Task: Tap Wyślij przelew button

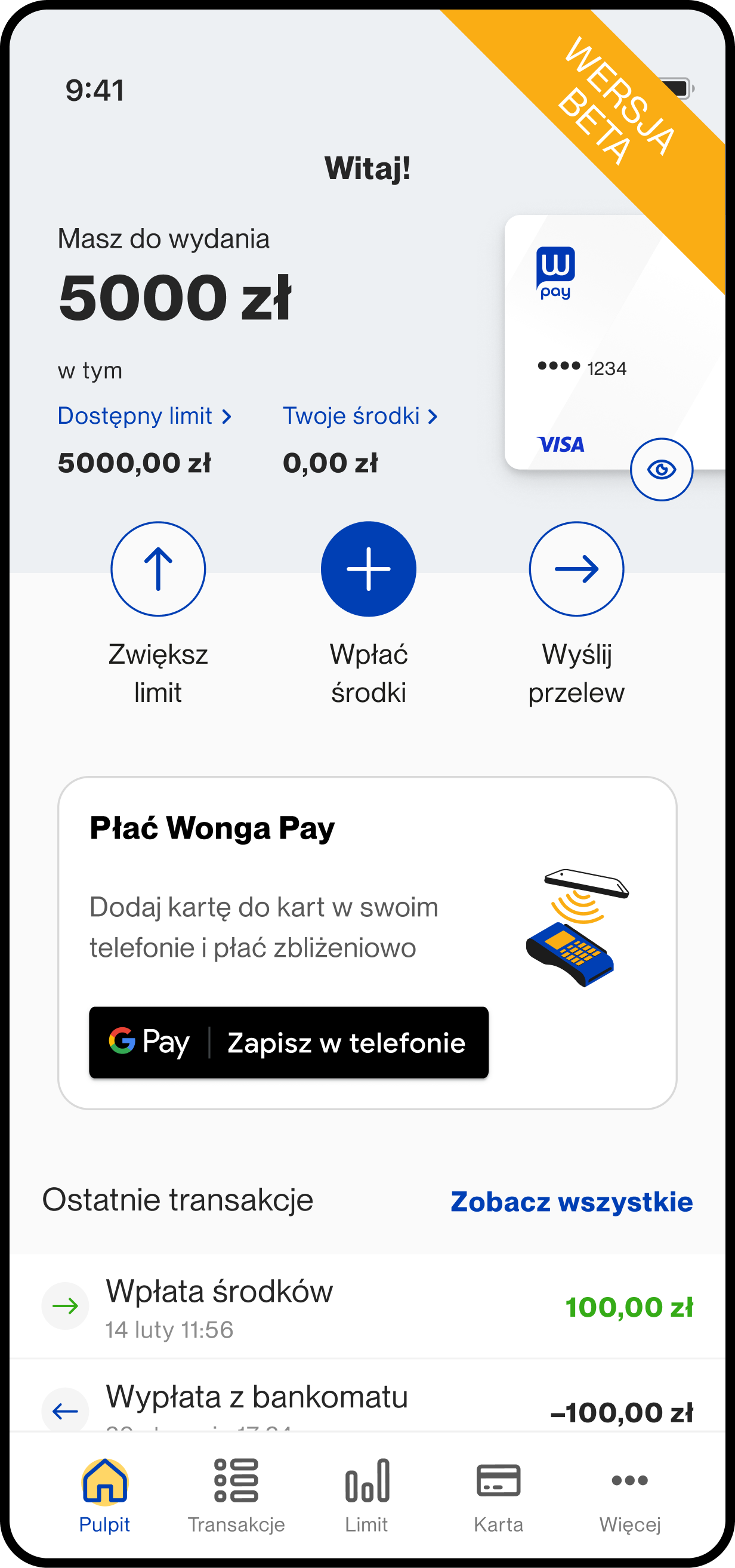Action: 576,569
